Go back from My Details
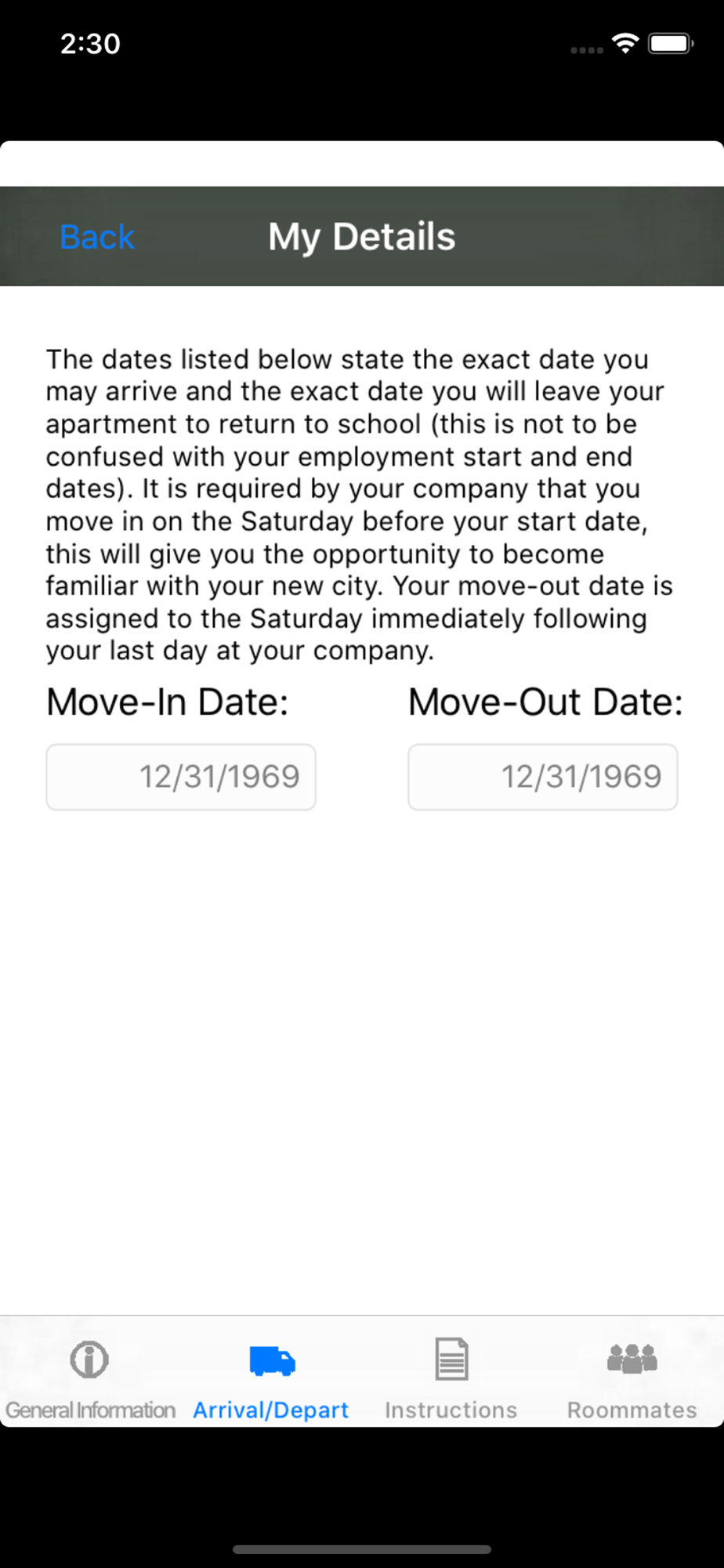The height and width of the screenshot is (1568, 724). pyautogui.click(x=97, y=237)
